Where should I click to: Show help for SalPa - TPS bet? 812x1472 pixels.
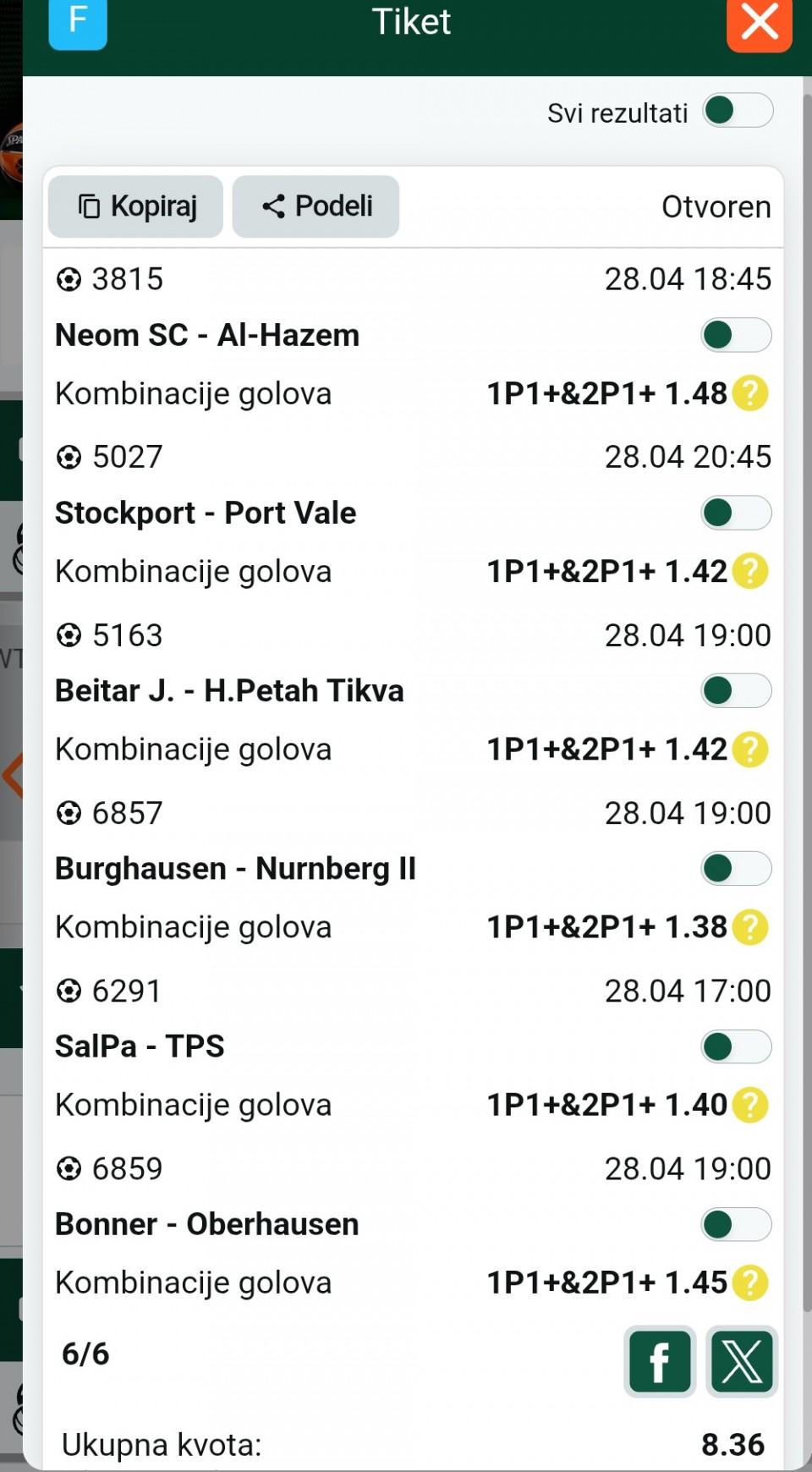(x=750, y=1105)
